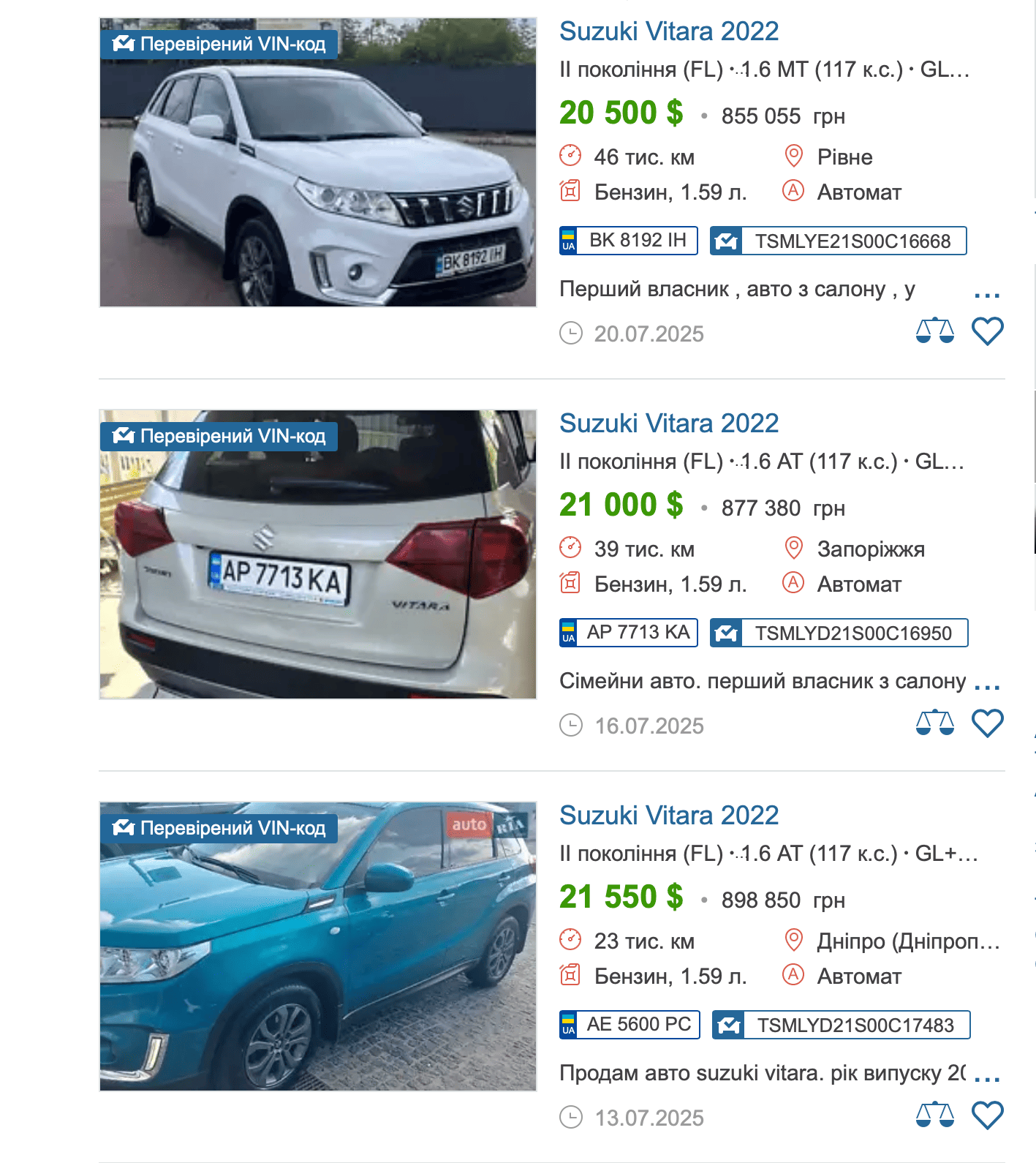
Task: Check VIN code TSMLYD21S00C17483
Action: pyautogui.click(x=841, y=1025)
